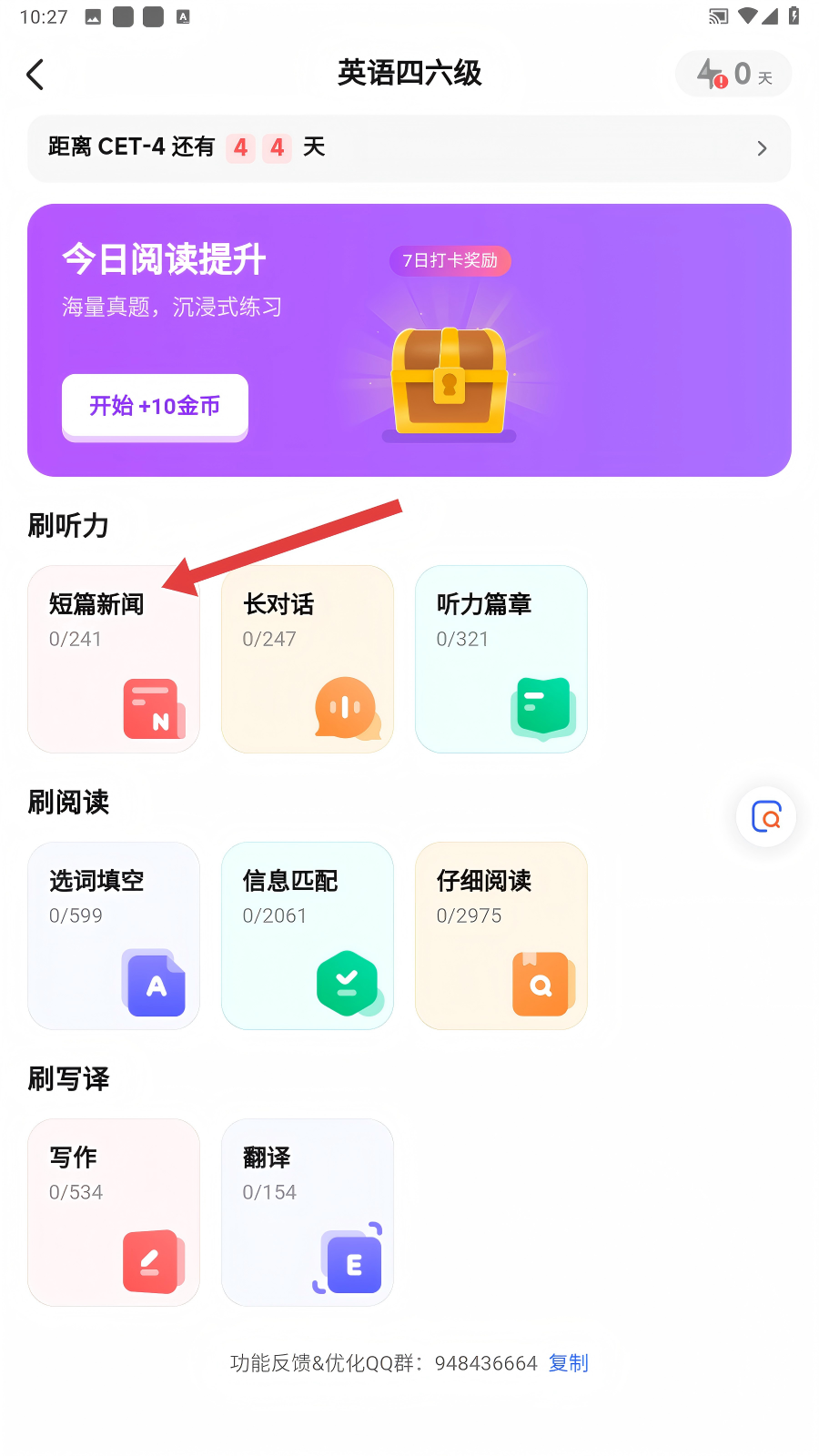Open 仔细阅读 reading practice
The width and height of the screenshot is (819, 1456).
(x=501, y=935)
